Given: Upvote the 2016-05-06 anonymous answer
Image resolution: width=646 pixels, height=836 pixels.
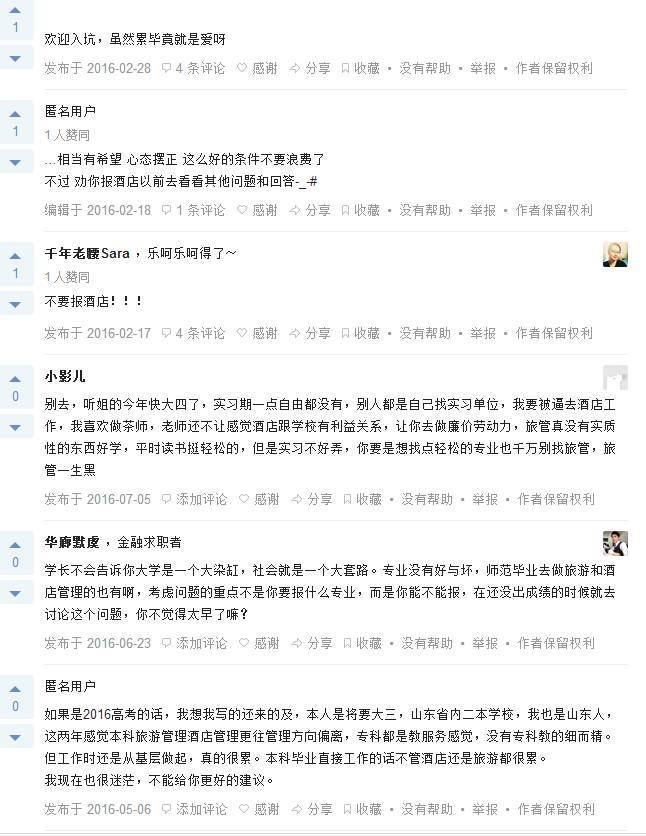Looking at the screenshot, I should (x=15, y=689).
